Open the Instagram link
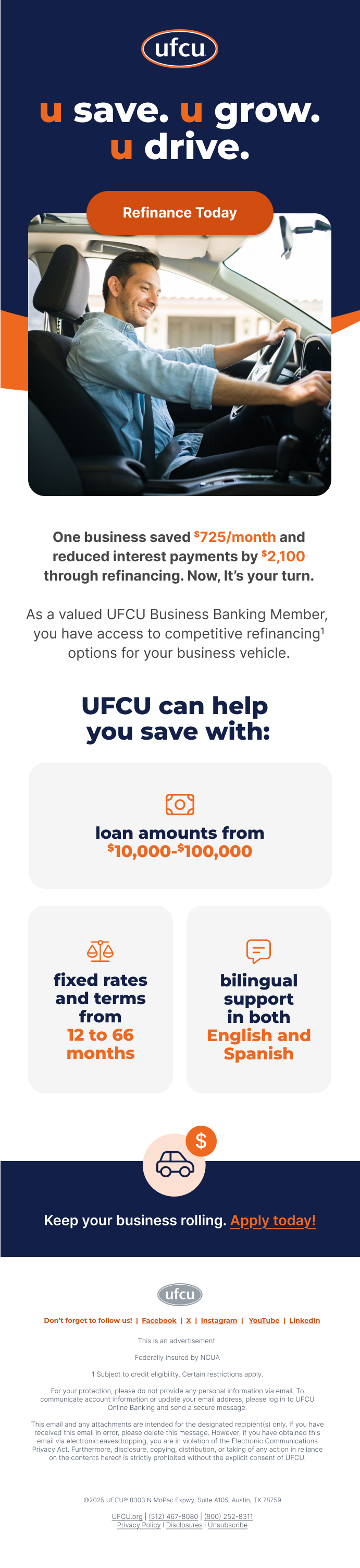 pos(219,1320)
